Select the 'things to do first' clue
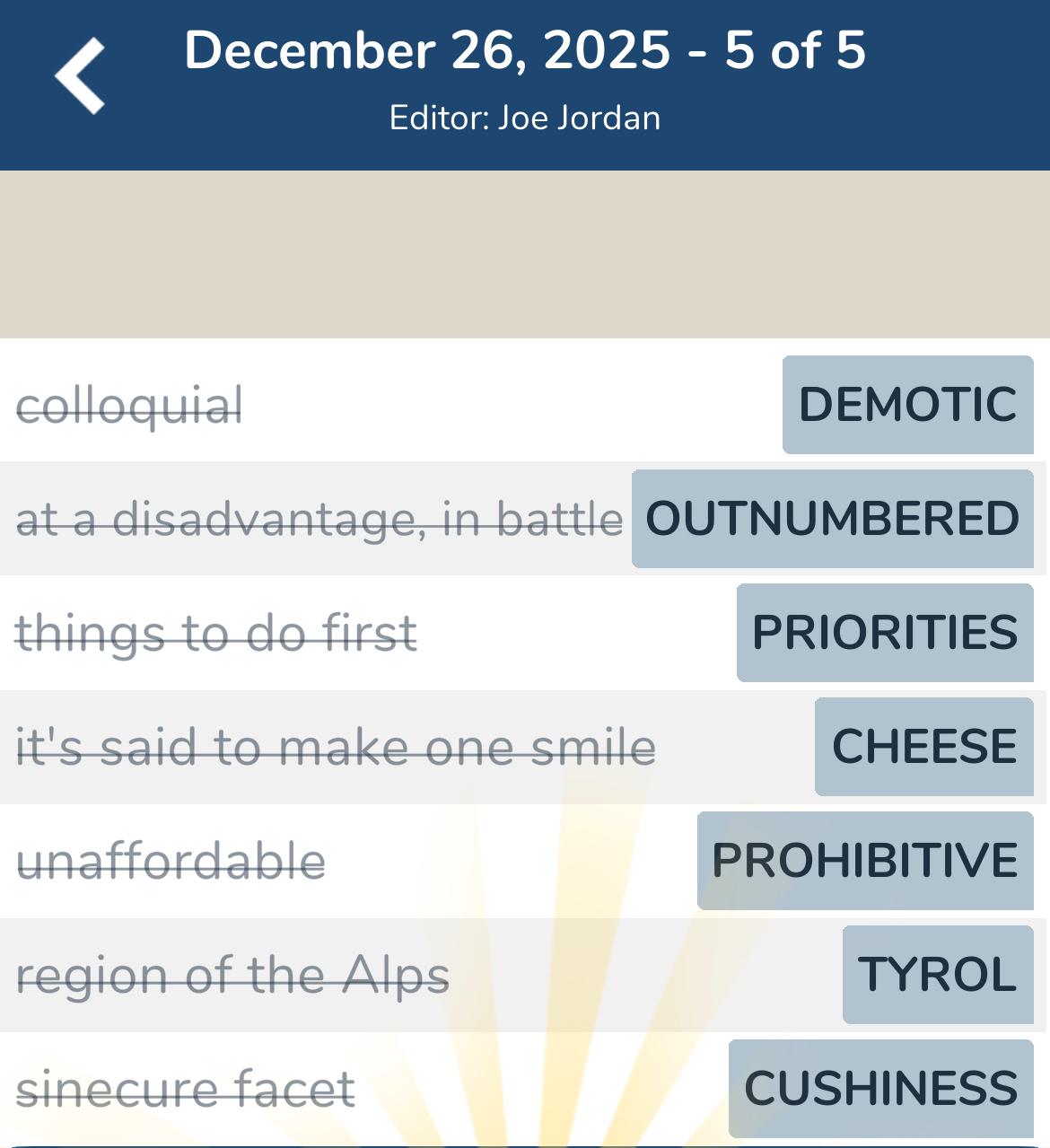The height and width of the screenshot is (1148, 1050). (x=215, y=633)
